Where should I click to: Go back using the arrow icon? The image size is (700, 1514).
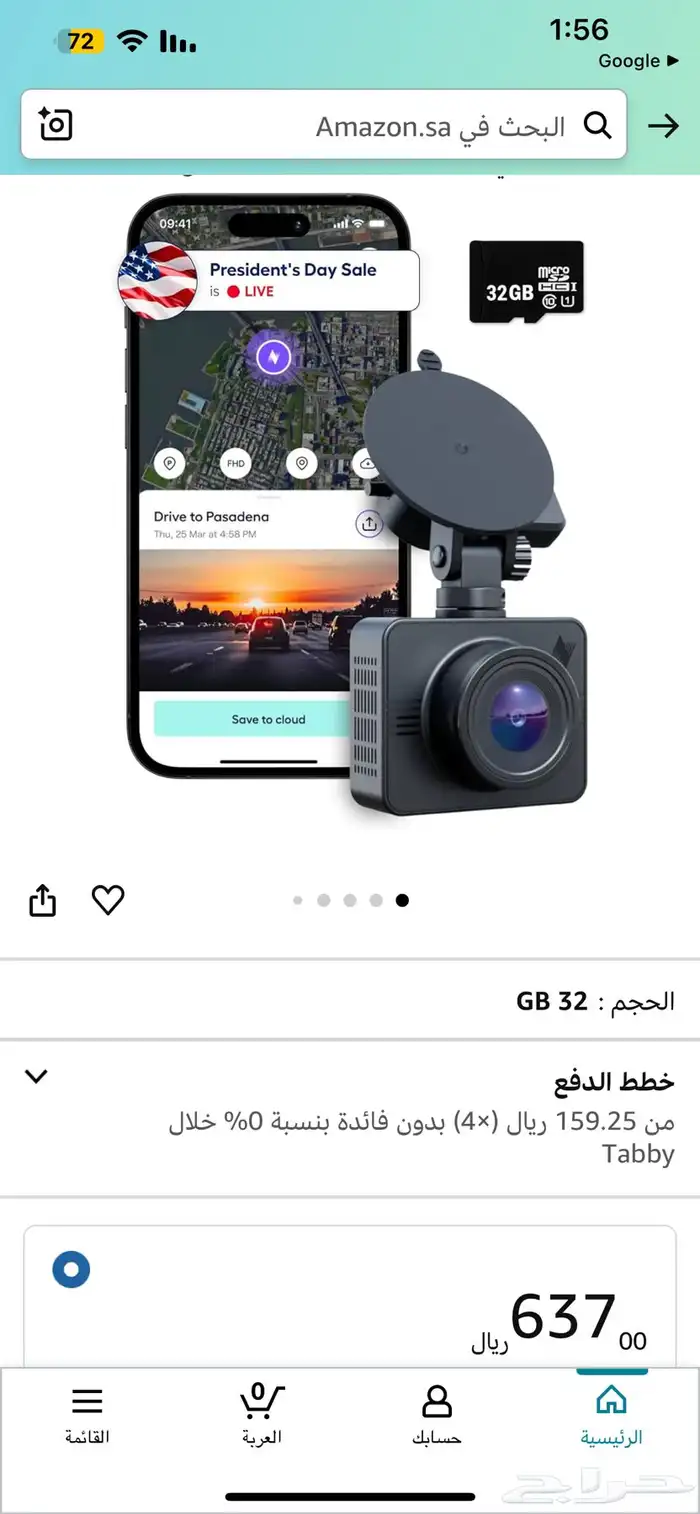[x=662, y=126]
